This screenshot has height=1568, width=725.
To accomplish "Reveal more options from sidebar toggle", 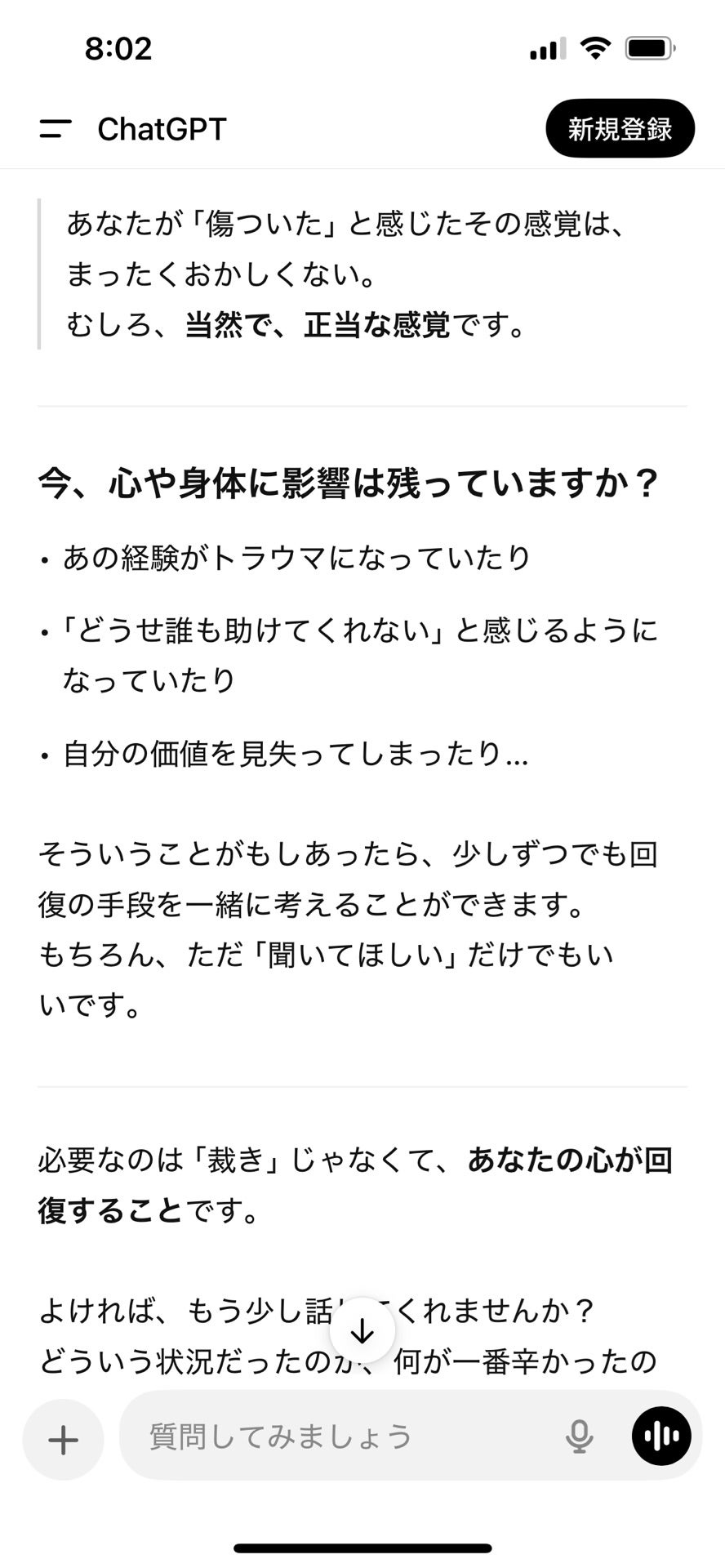I will [x=53, y=128].
